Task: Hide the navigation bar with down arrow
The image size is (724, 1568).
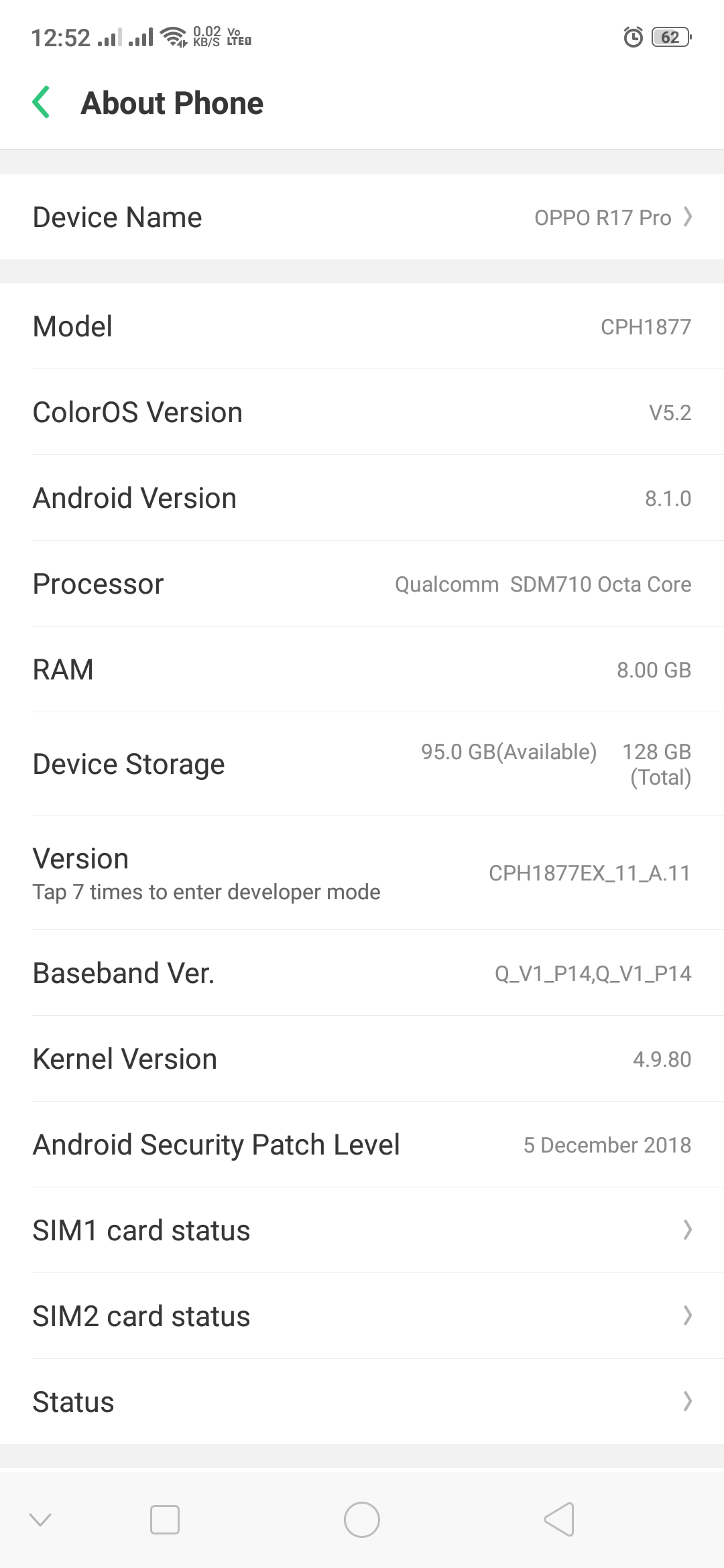Action: point(40,1519)
